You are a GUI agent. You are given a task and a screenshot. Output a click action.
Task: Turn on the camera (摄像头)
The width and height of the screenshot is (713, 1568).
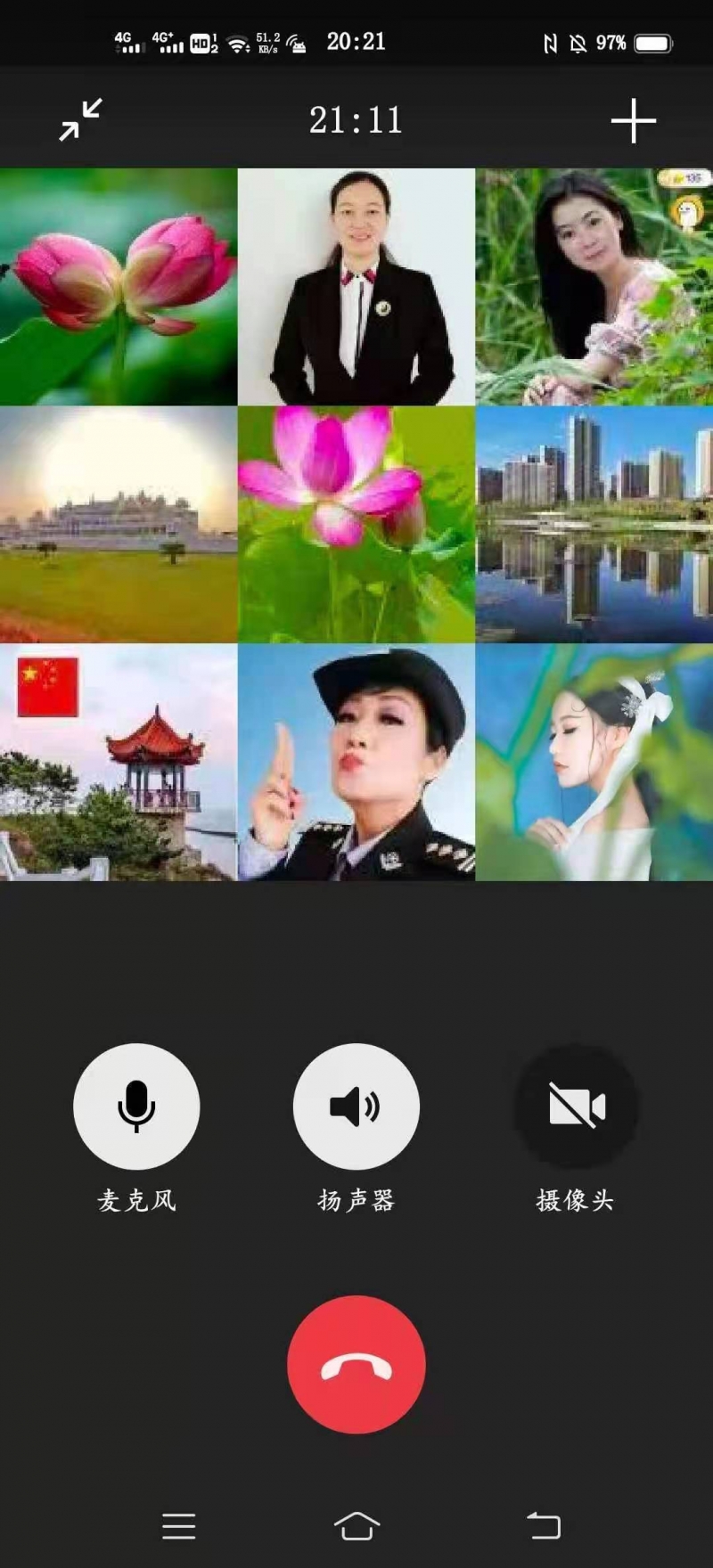click(x=576, y=1106)
